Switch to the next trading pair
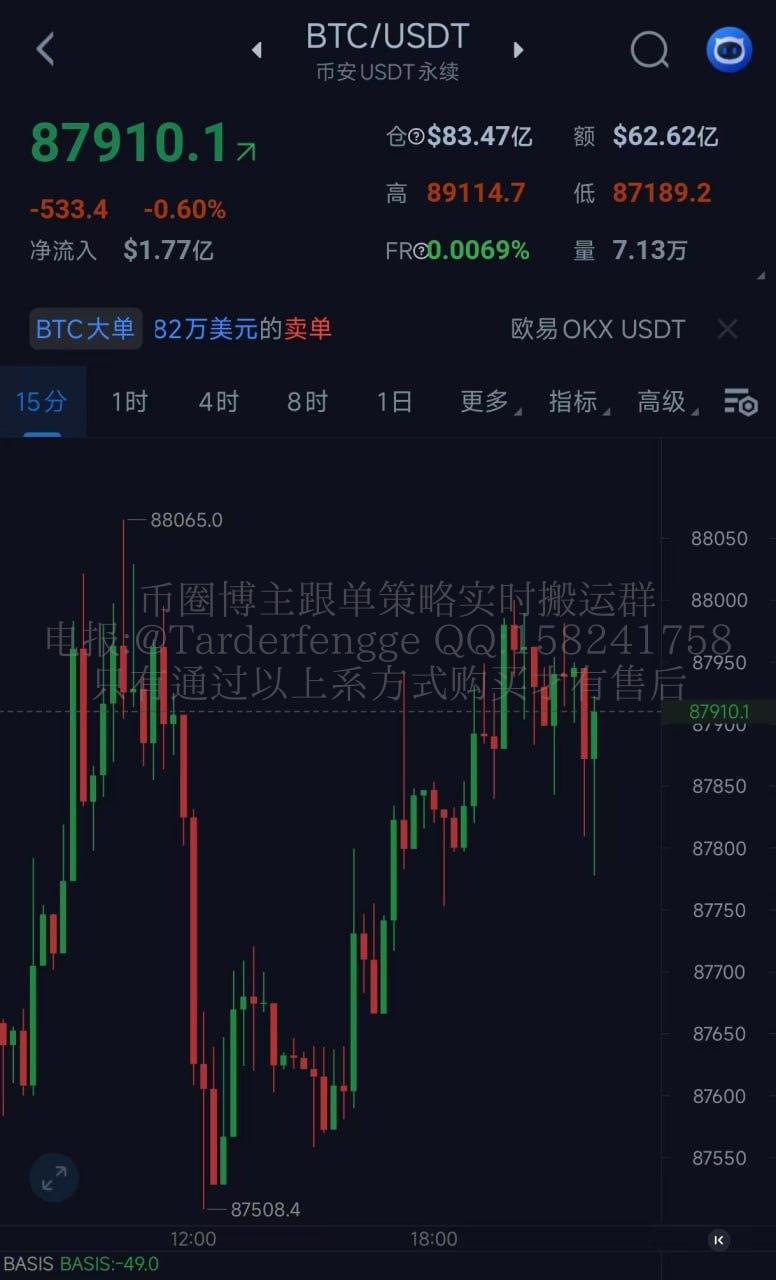This screenshot has height=1280, width=776. [518, 50]
